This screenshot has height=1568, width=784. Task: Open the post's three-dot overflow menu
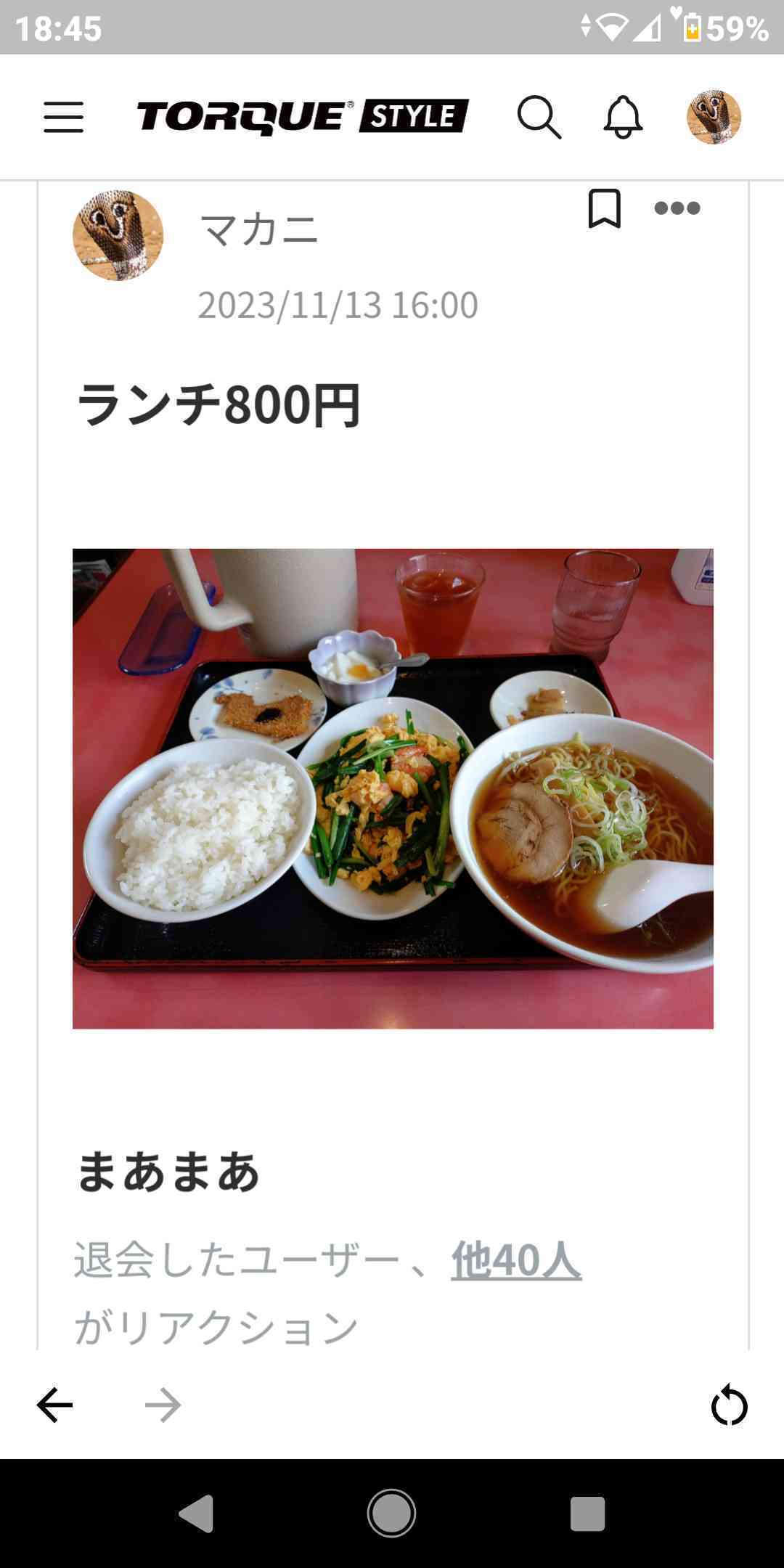point(677,209)
